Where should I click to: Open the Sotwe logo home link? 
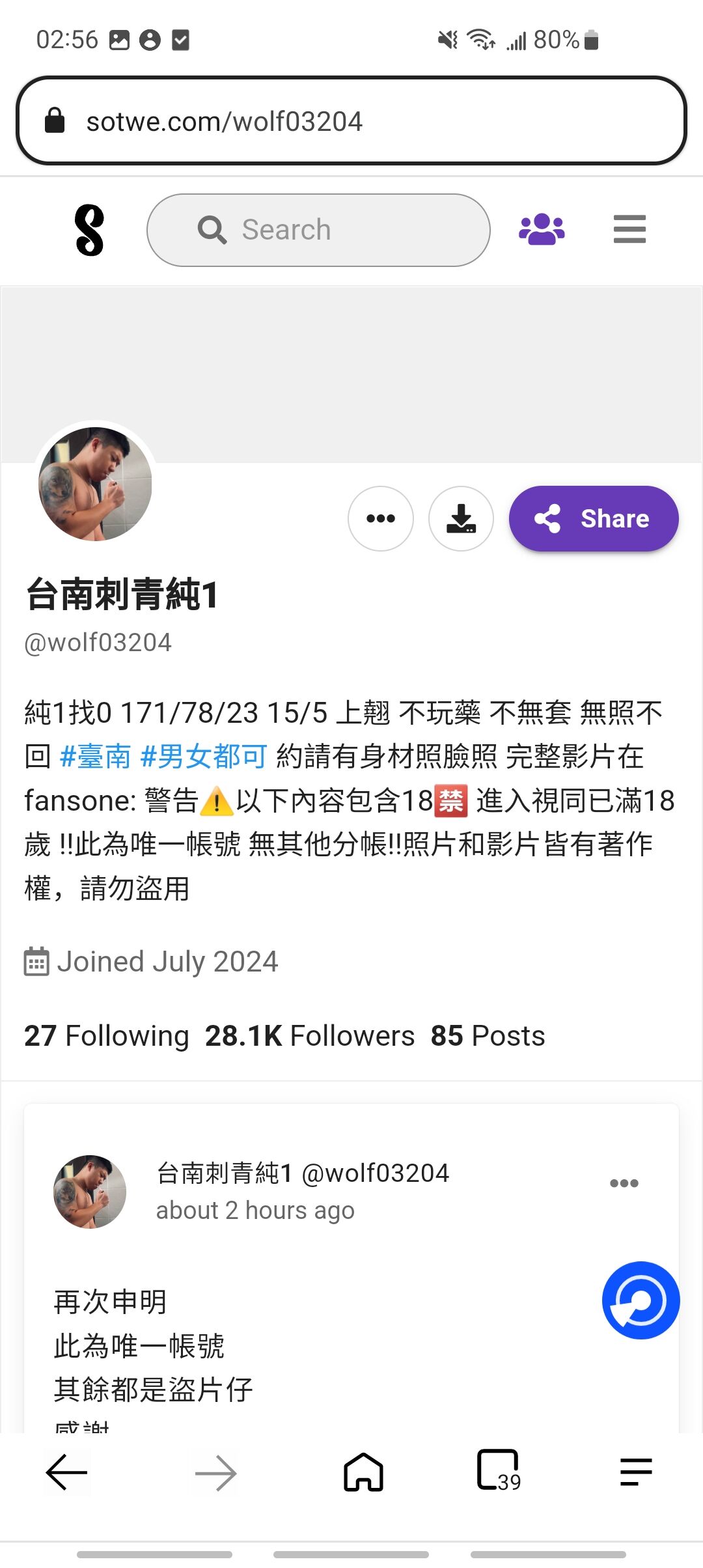point(89,230)
